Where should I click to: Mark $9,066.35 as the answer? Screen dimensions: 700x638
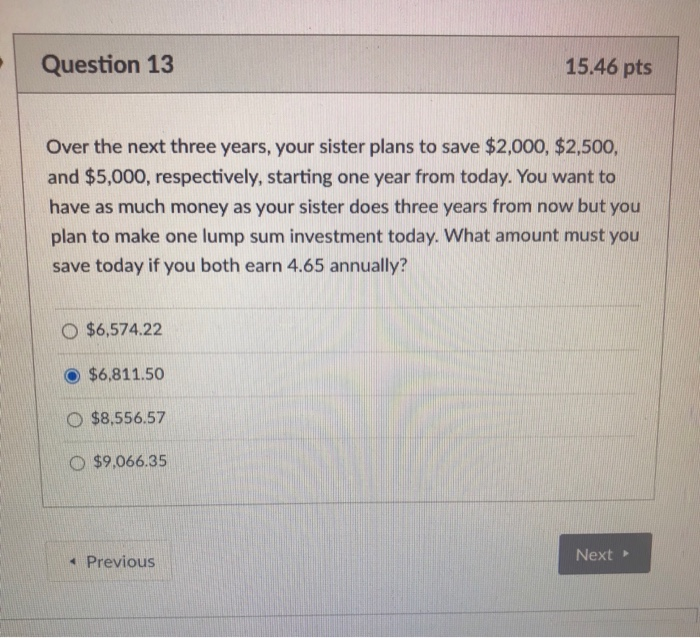coord(76,462)
